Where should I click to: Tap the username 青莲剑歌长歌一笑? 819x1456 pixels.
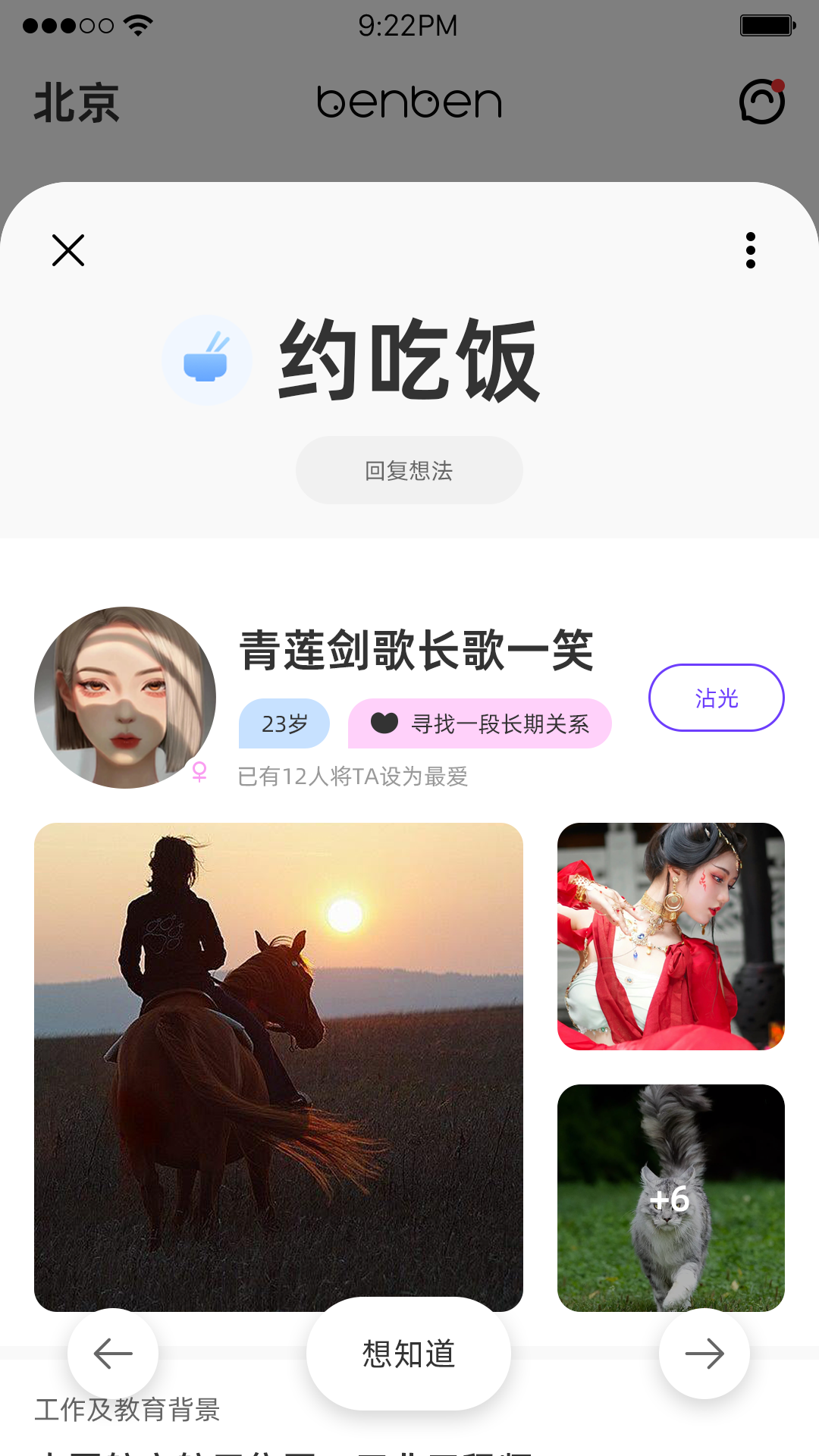pyautogui.click(x=417, y=651)
